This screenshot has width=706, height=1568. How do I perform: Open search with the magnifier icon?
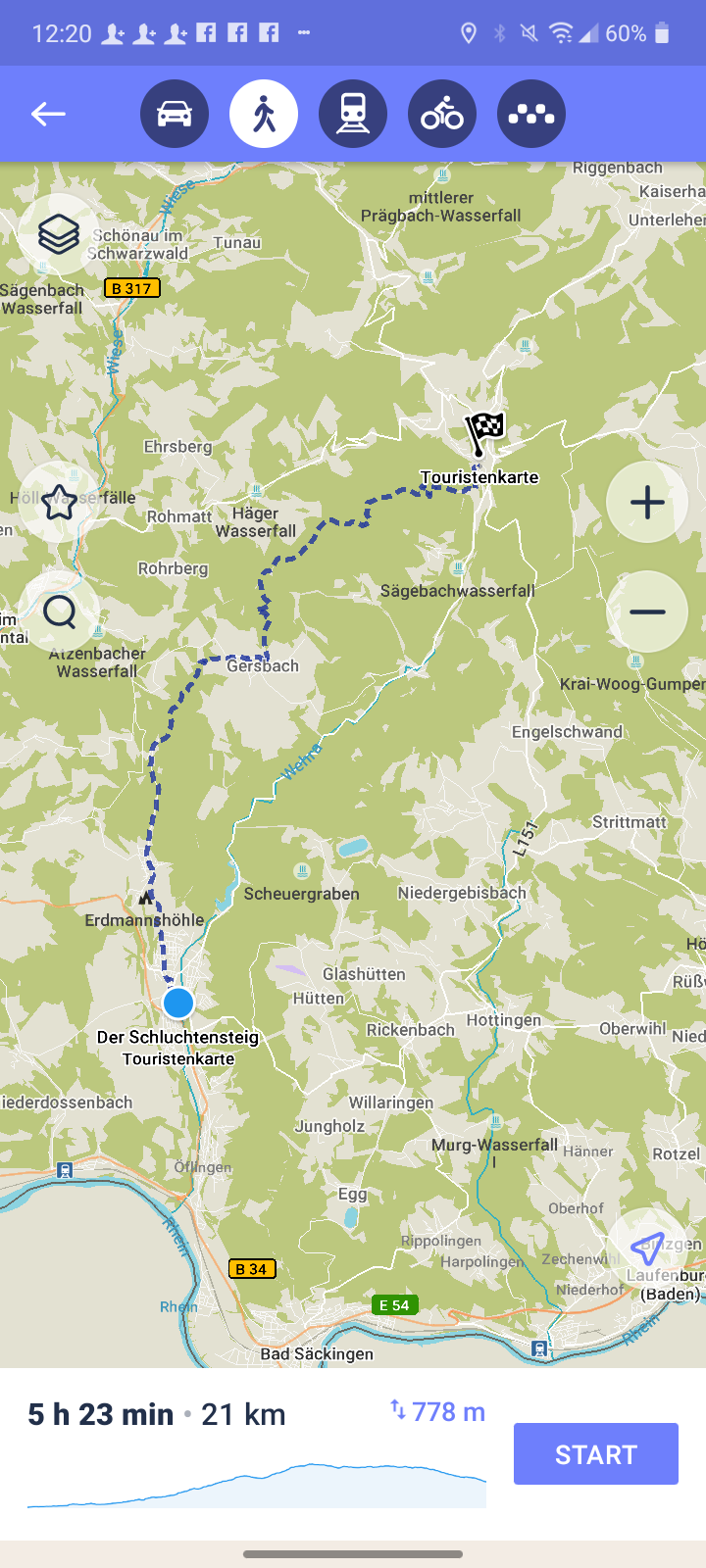pyautogui.click(x=59, y=612)
